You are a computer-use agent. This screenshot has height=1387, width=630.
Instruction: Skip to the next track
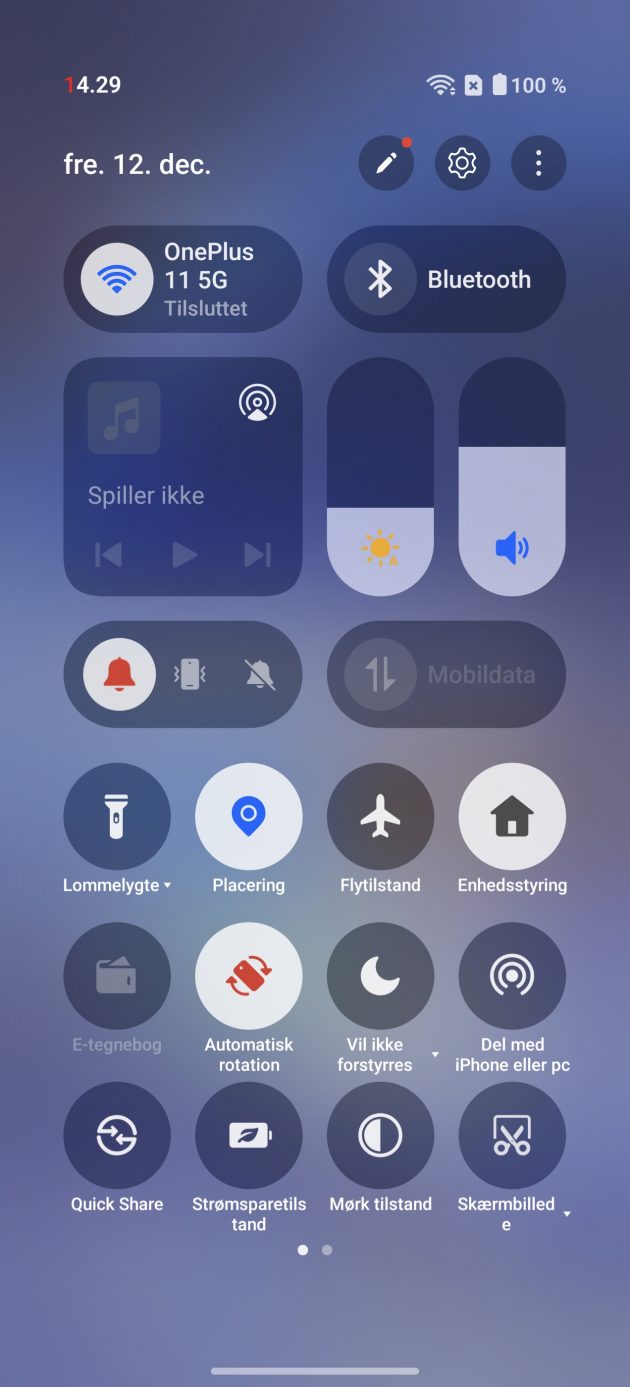pyautogui.click(x=257, y=554)
